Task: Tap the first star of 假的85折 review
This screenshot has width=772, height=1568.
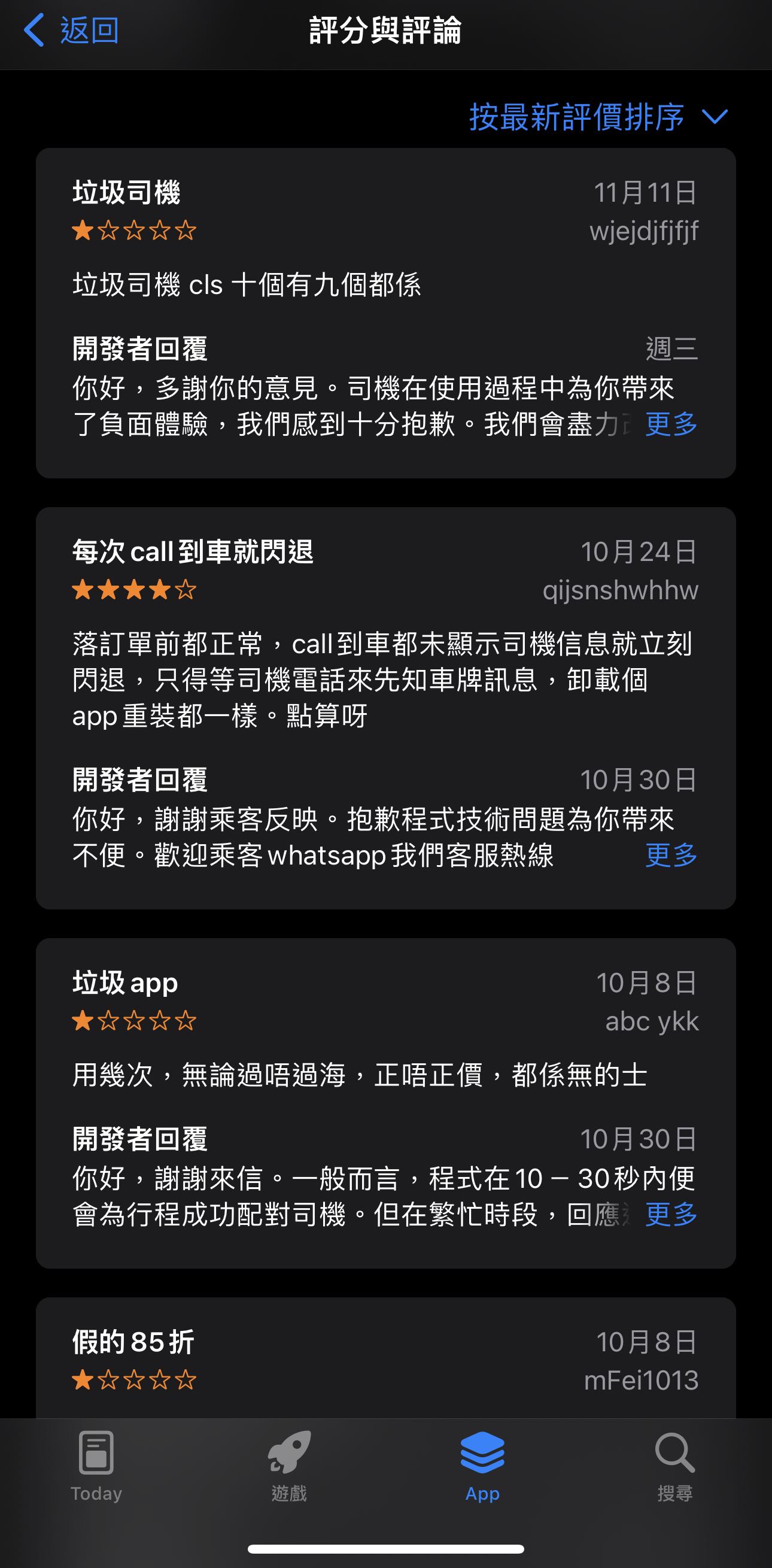Action: point(83,1381)
